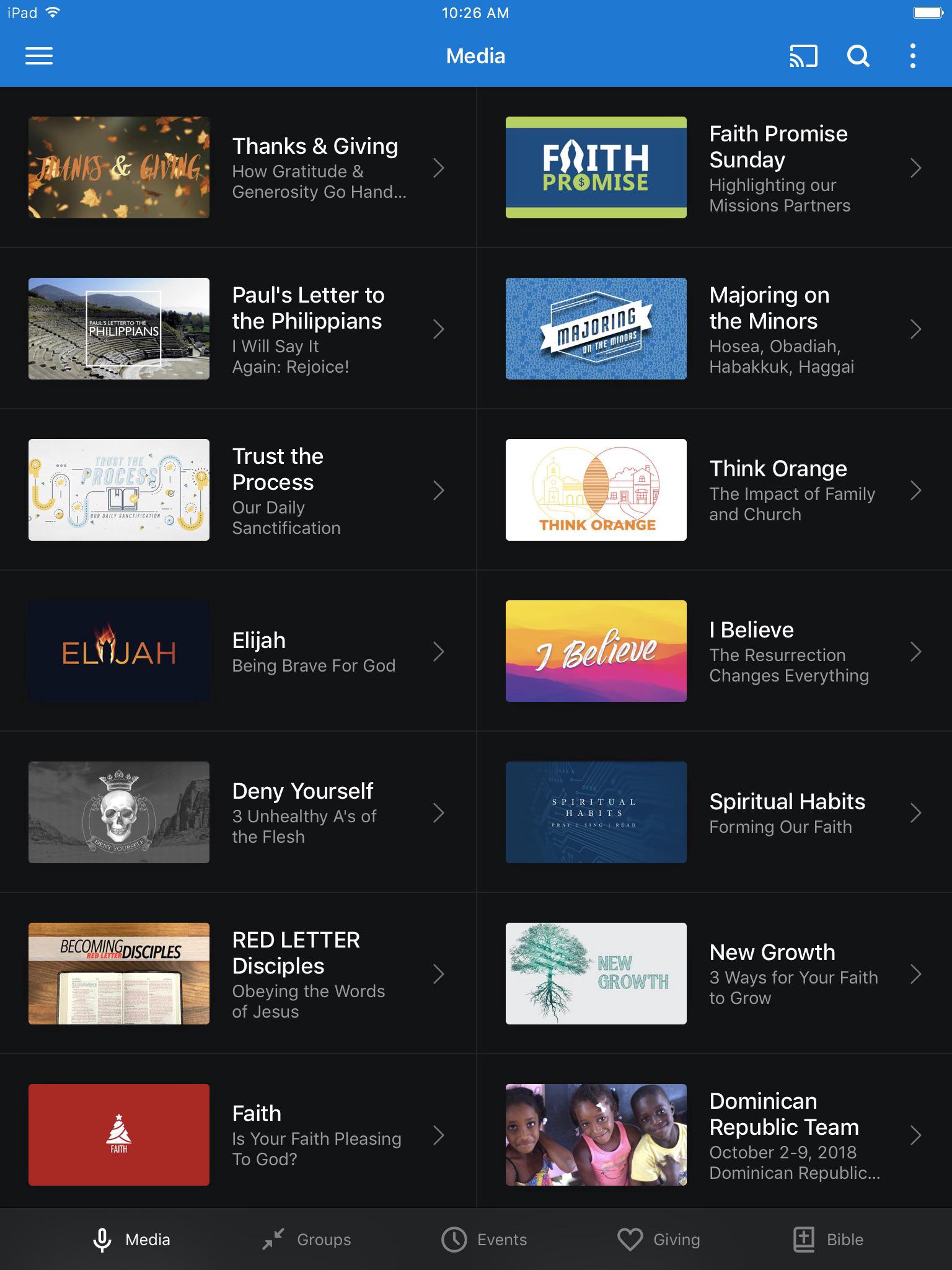
Task: Open the search icon
Action: [x=858, y=56]
